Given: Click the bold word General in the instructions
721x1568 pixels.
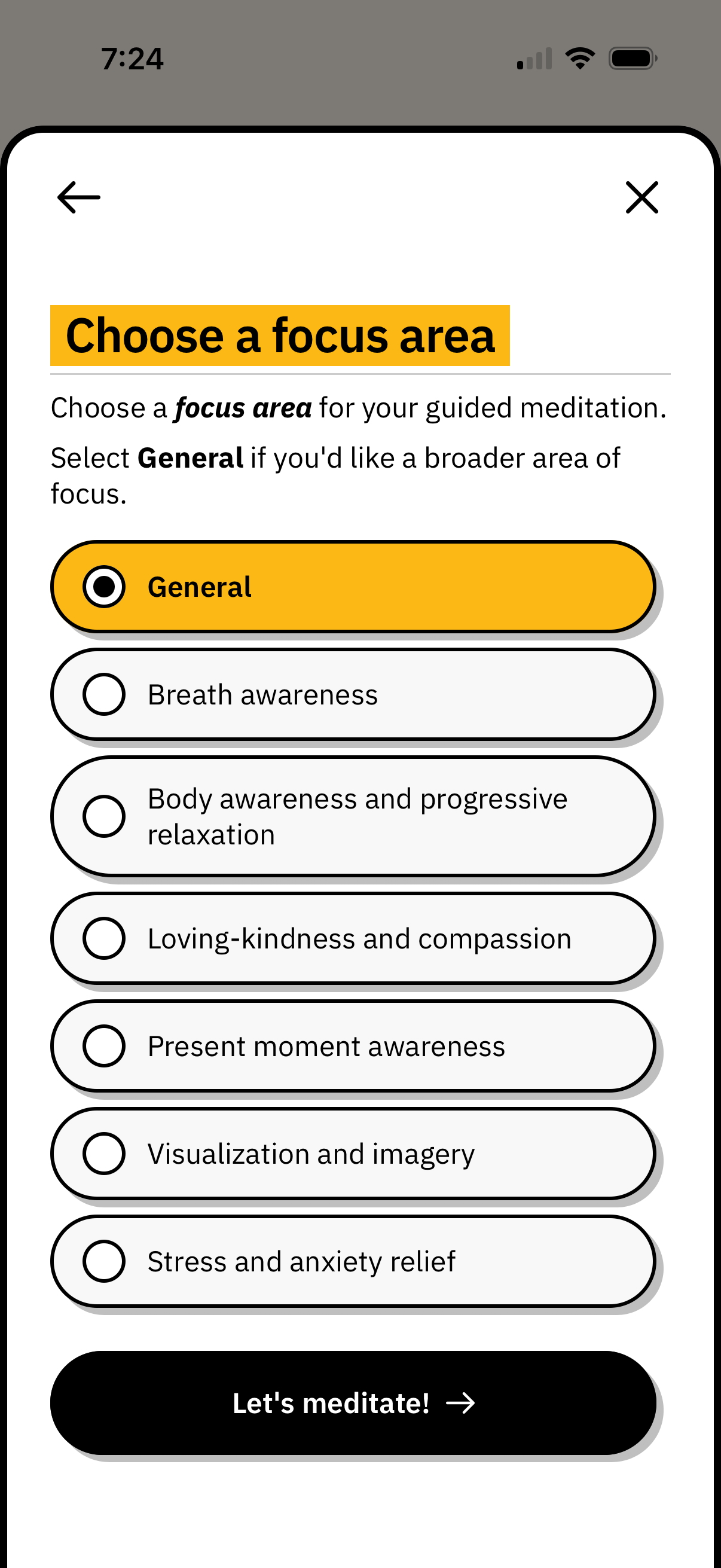Looking at the screenshot, I should (x=190, y=457).
